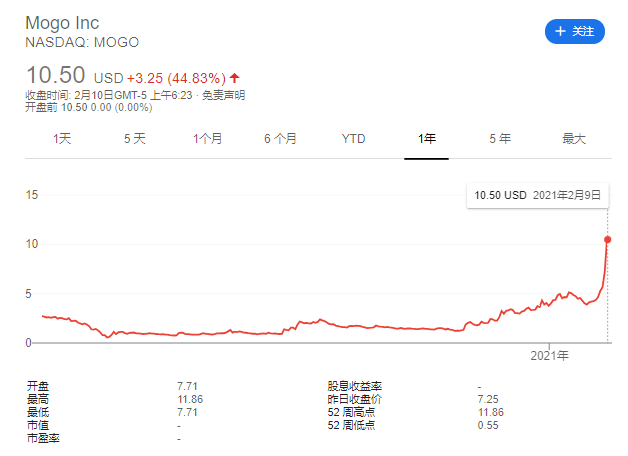Select the 5 天 chart range
Screen dimensions: 628x456
(135, 139)
